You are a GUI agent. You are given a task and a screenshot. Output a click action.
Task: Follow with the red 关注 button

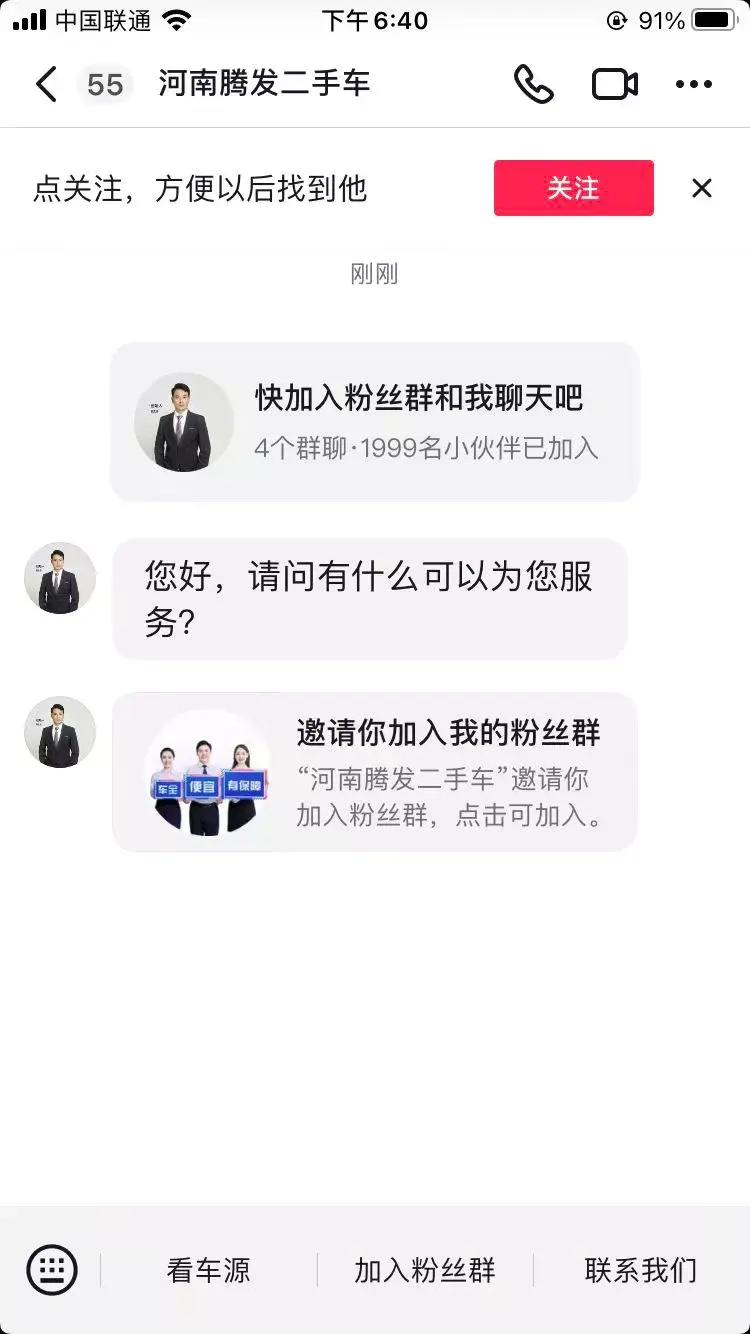coord(573,188)
